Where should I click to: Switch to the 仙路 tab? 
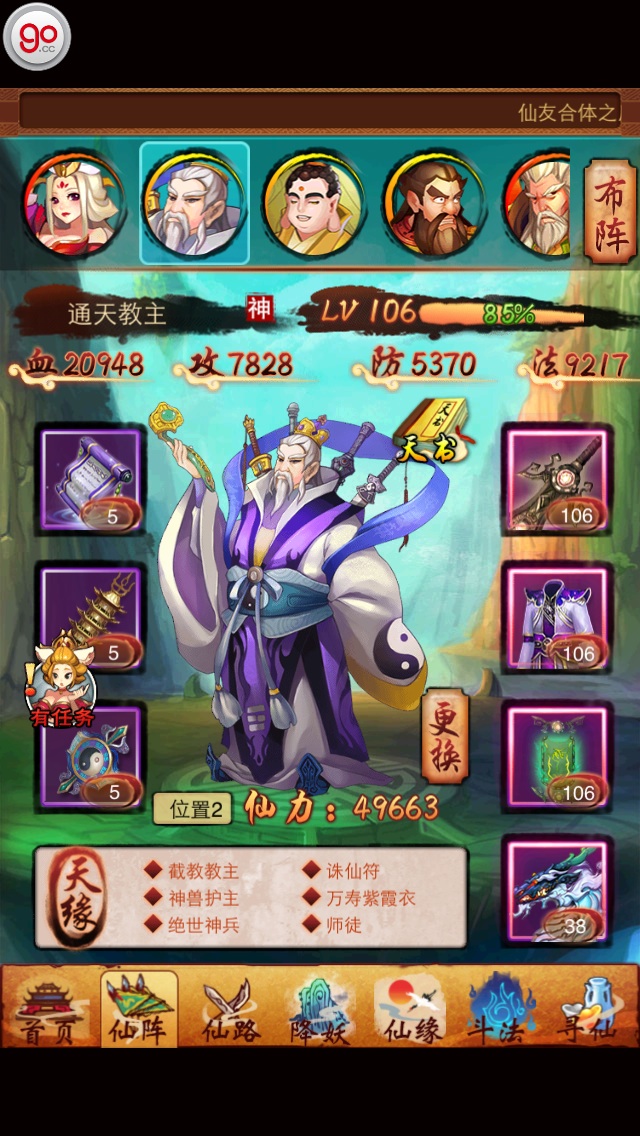tap(231, 1008)
